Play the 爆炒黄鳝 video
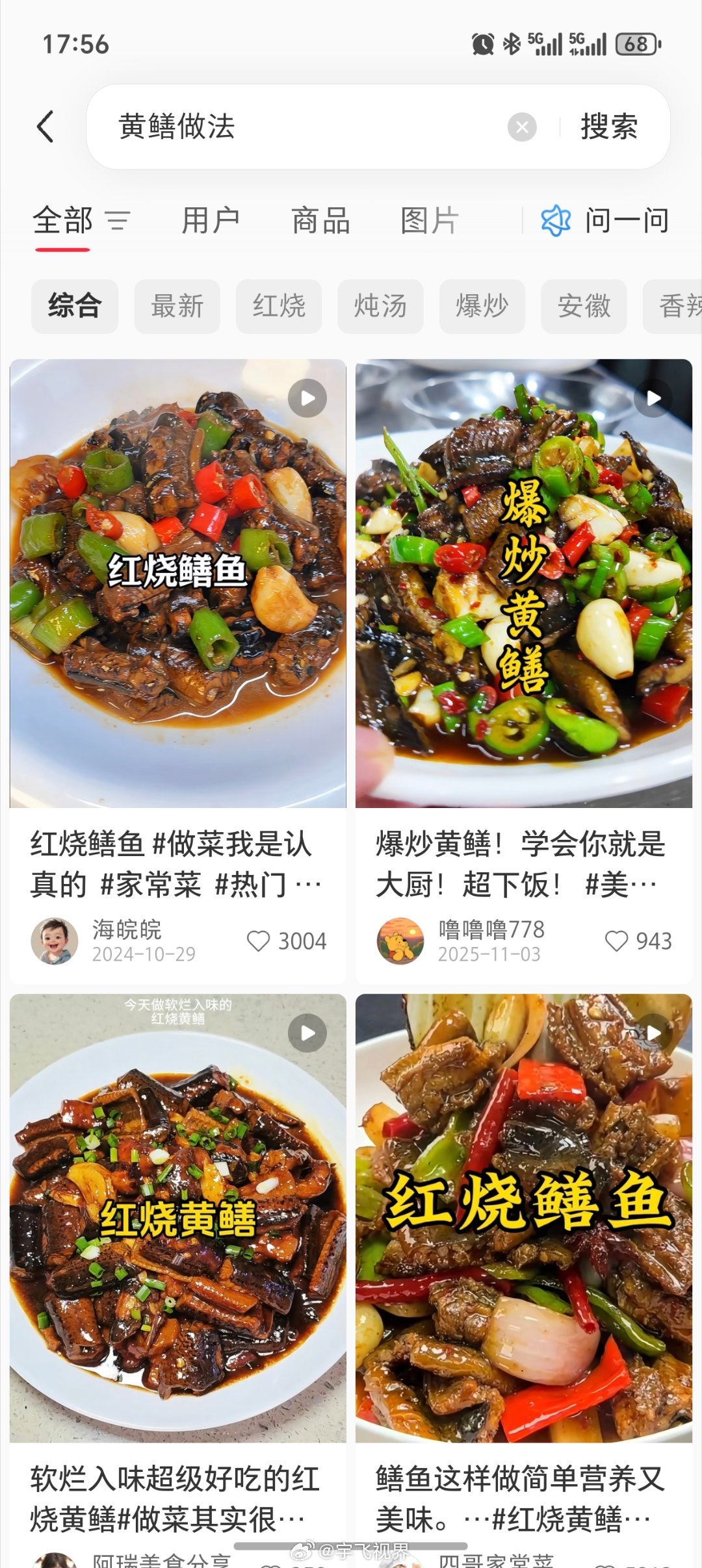 pos(653,398)
